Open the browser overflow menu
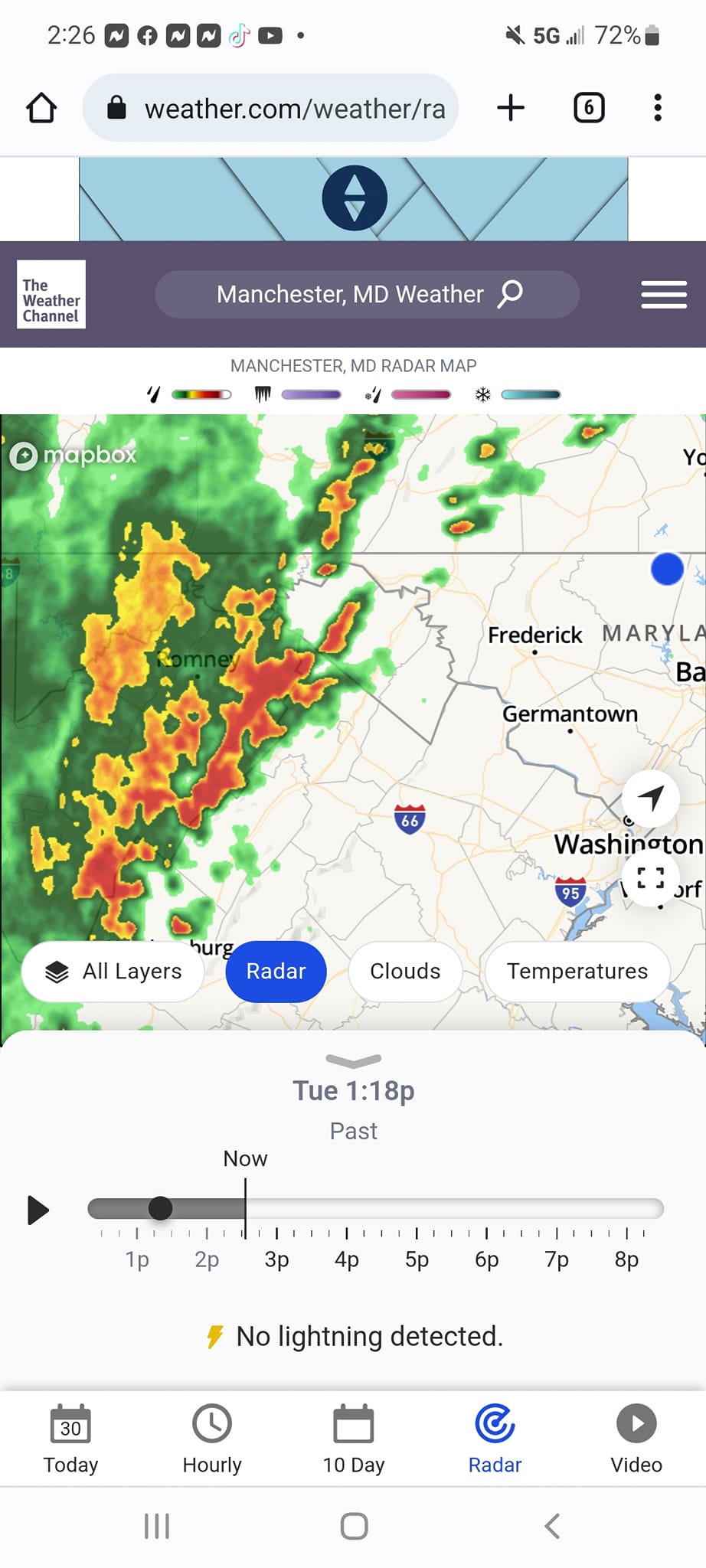Image resolution: width=706 pixels, height=1568 pixels. [657, 108]
